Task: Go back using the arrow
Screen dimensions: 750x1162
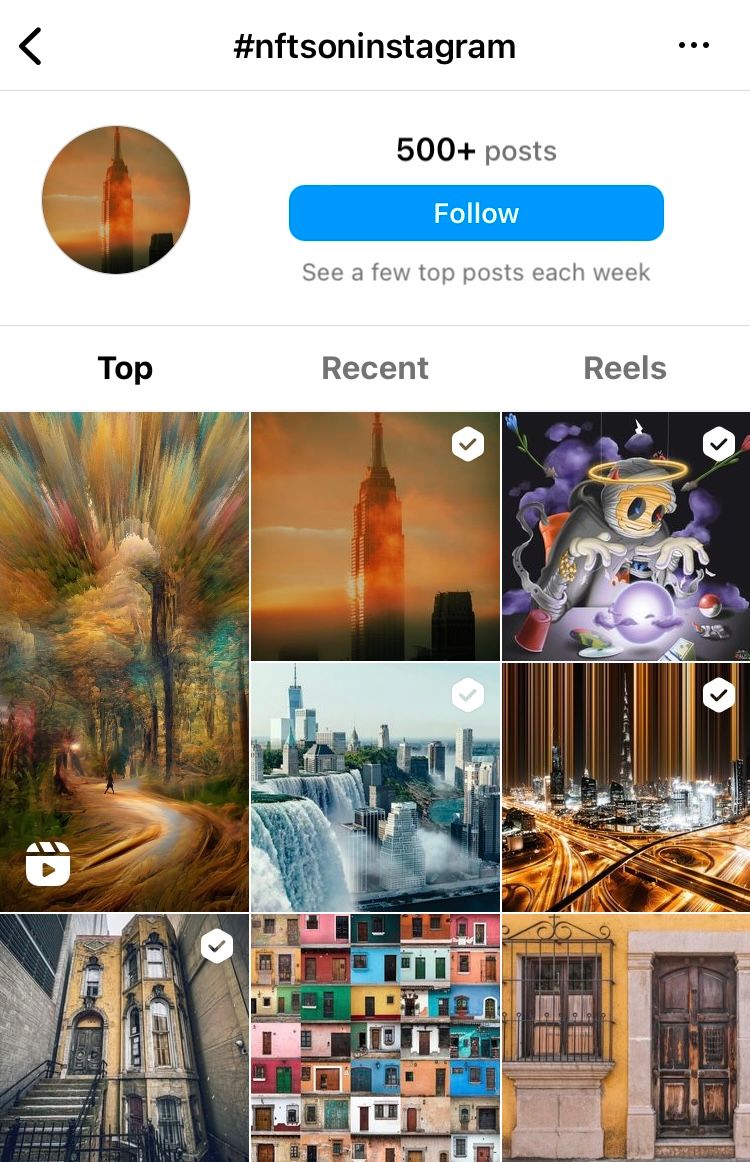Action: (x=31, y=46)
